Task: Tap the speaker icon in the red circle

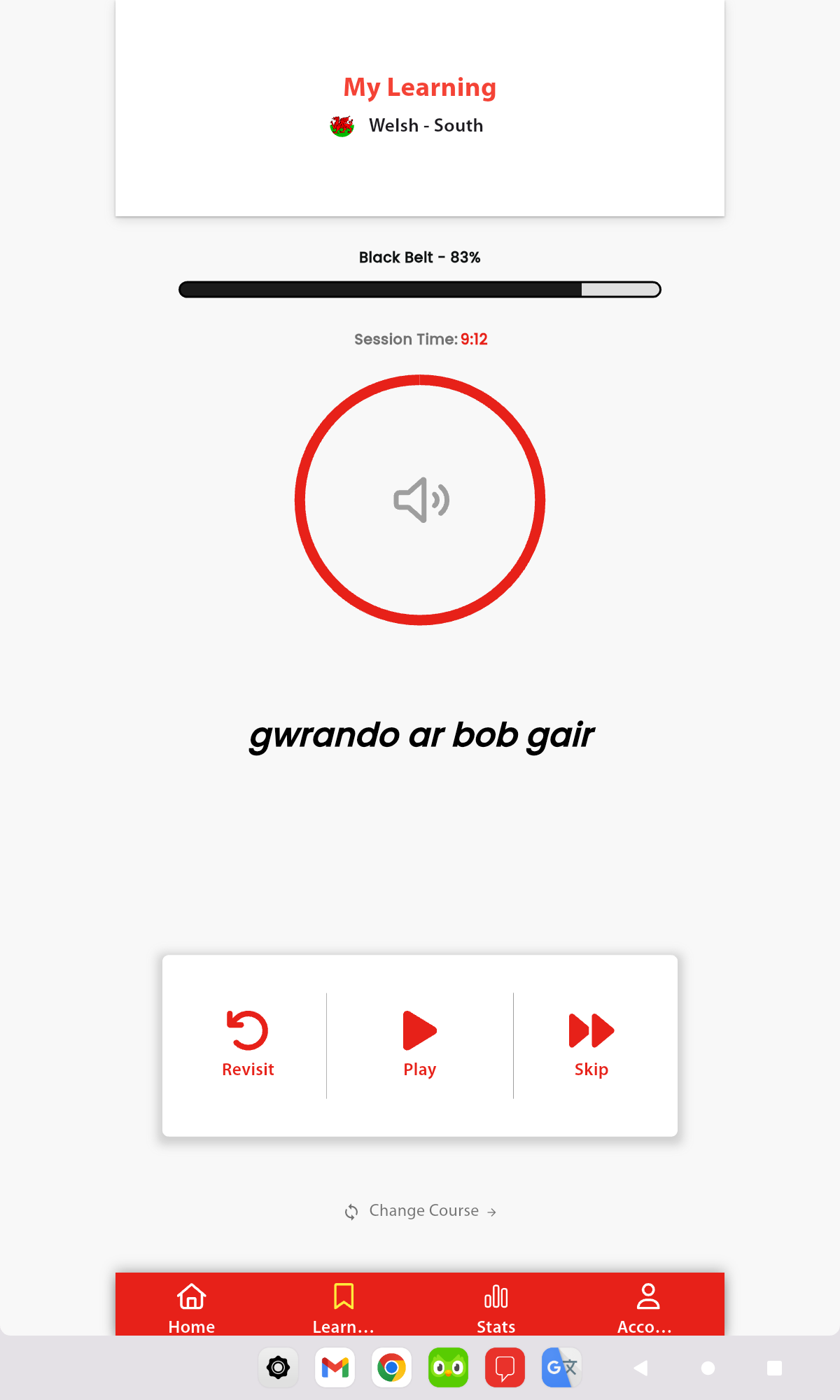Action: [x=421, y=500]
